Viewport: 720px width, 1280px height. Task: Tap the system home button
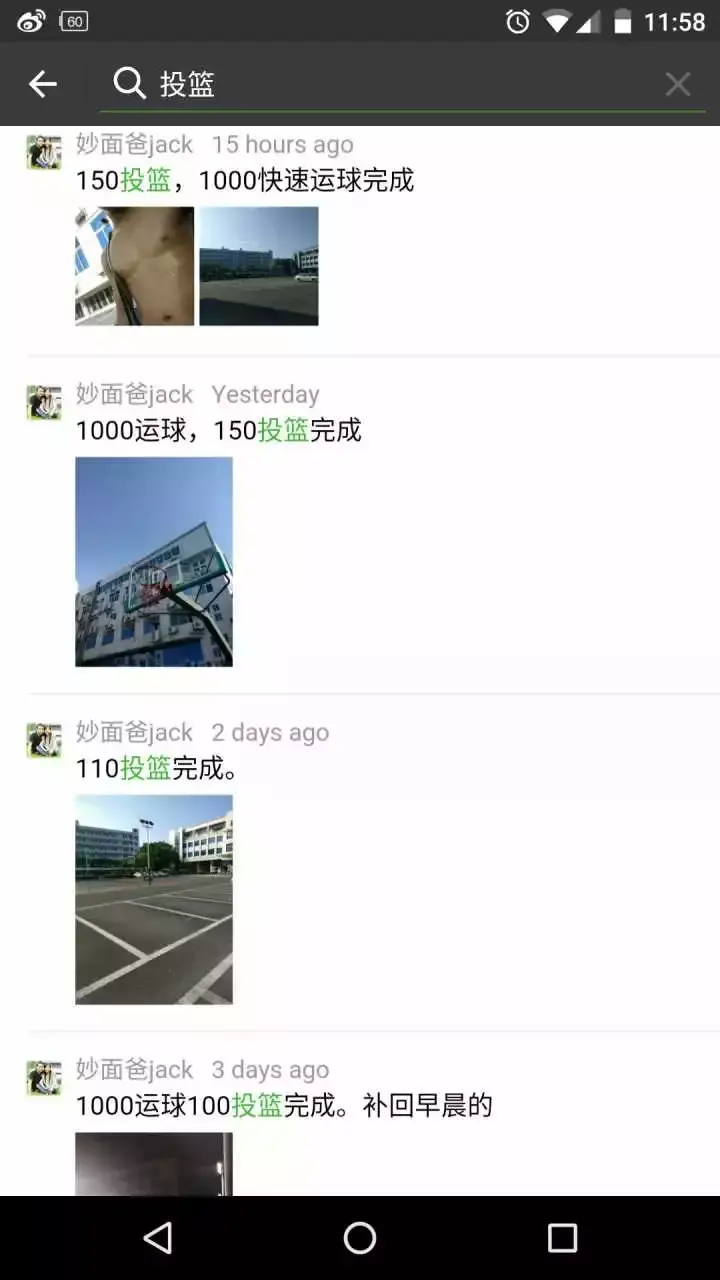point(360,1238)
